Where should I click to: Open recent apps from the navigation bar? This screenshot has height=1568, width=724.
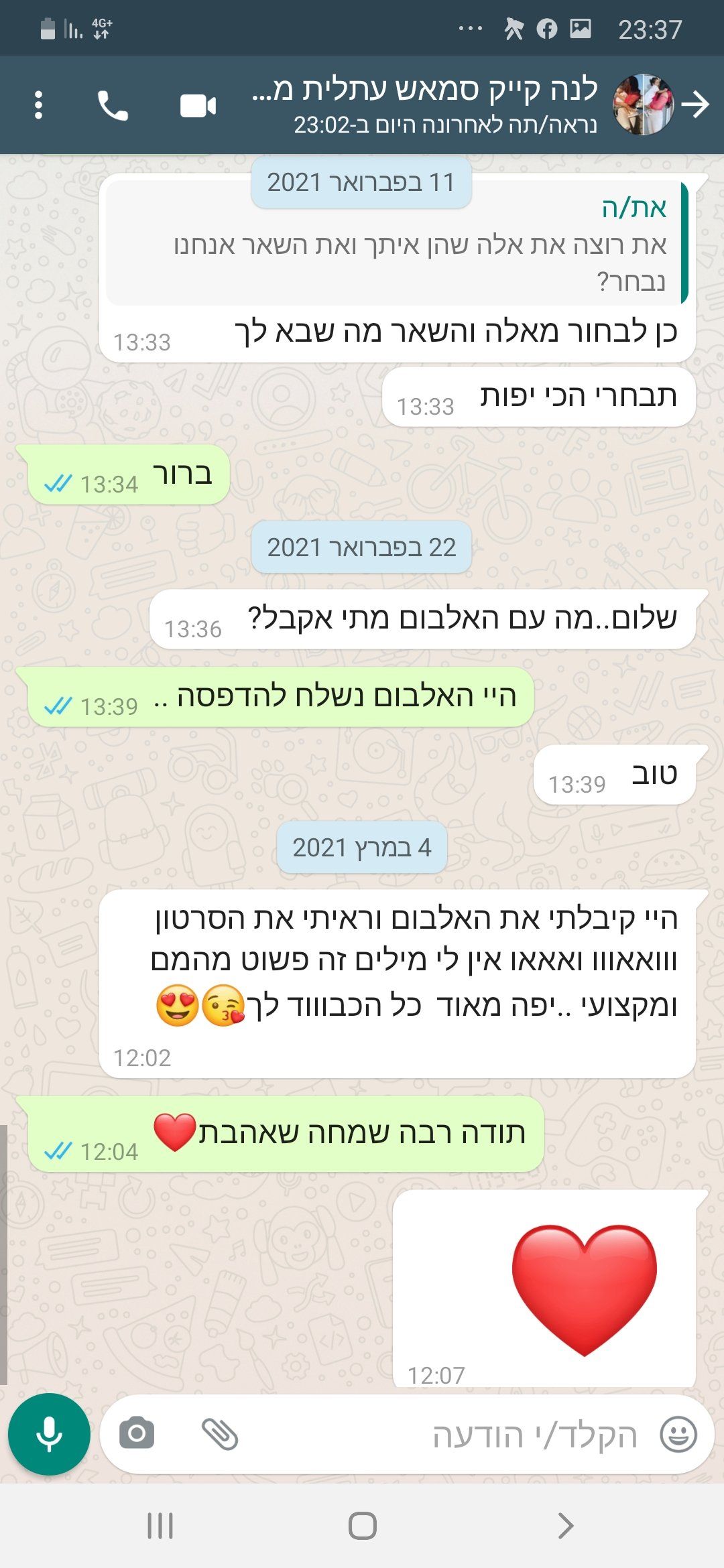click(160, 1526)
